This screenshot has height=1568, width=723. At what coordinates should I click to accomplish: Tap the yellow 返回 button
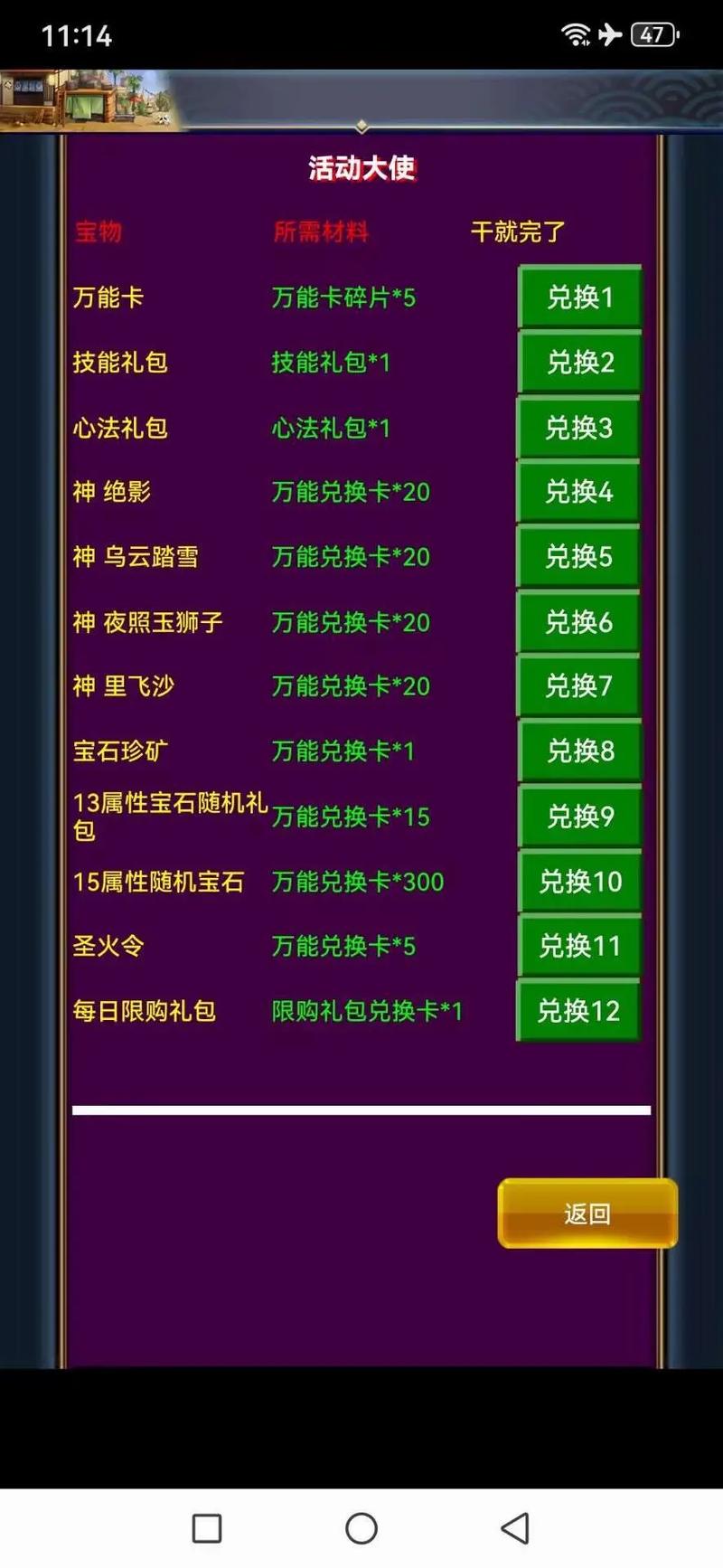587,1214
